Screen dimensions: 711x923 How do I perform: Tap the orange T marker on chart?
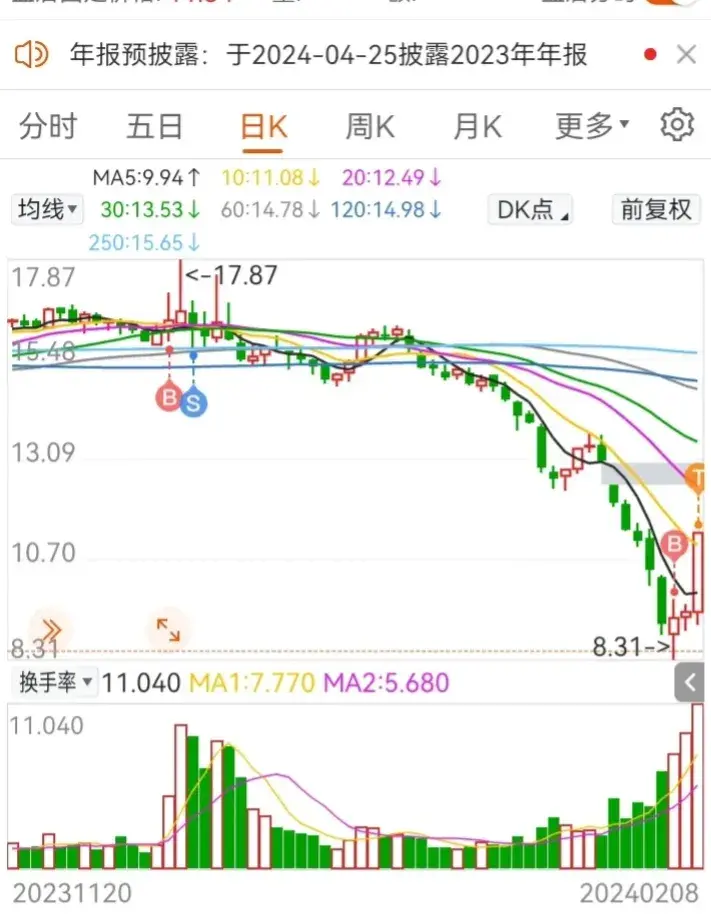pos(698,478)
